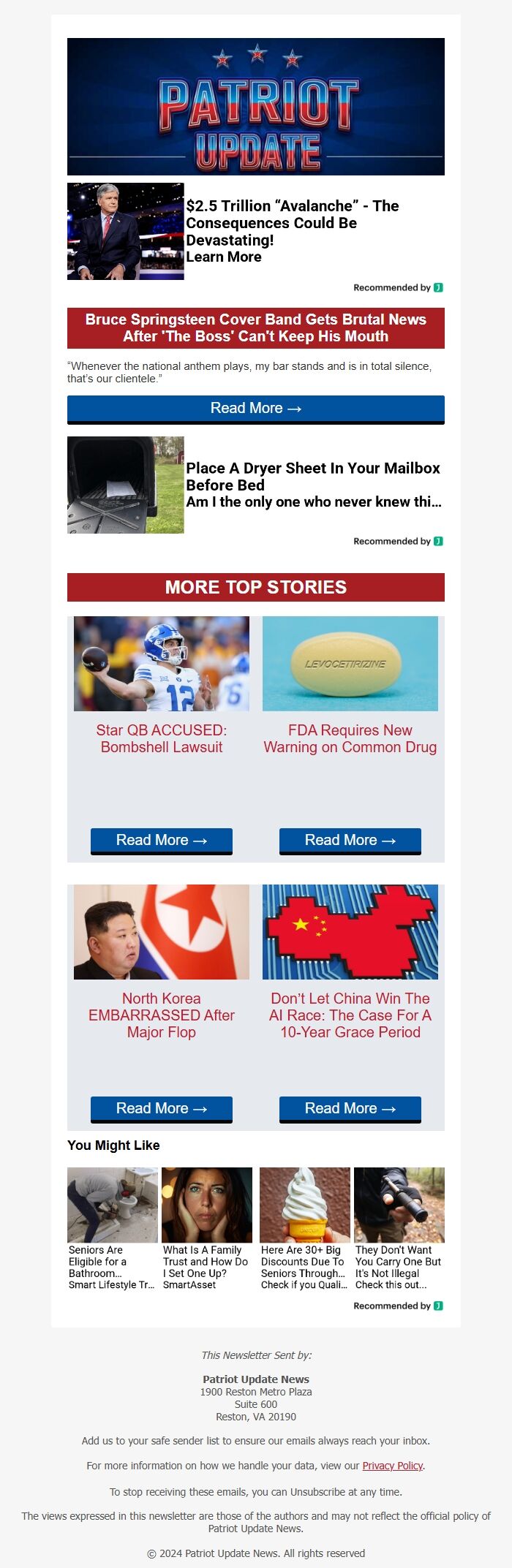Read more about North Korea flop
Screen dimensions: 512x1568
[x=162, y=1109]
